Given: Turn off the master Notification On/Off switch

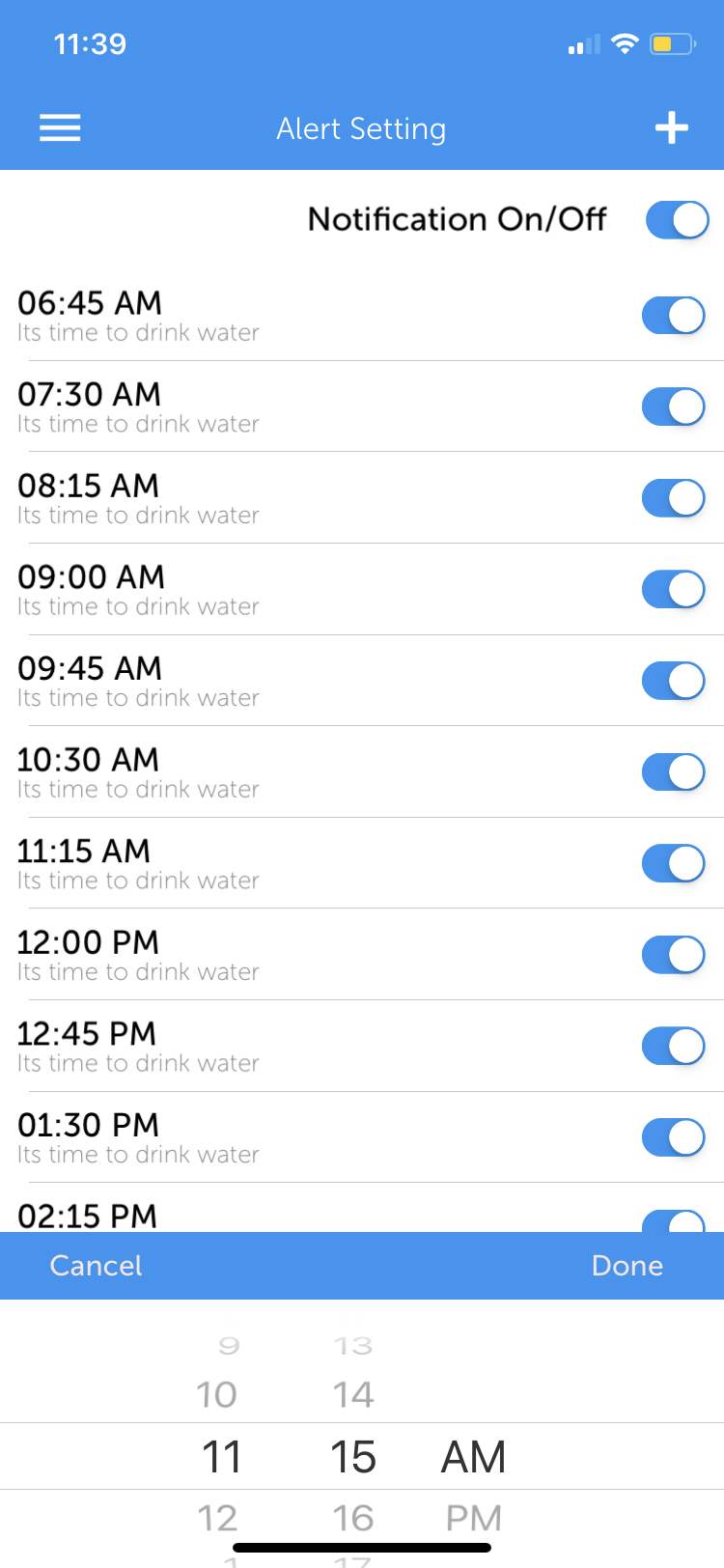Looking at the screenshot, I should [x=677, y=220].
